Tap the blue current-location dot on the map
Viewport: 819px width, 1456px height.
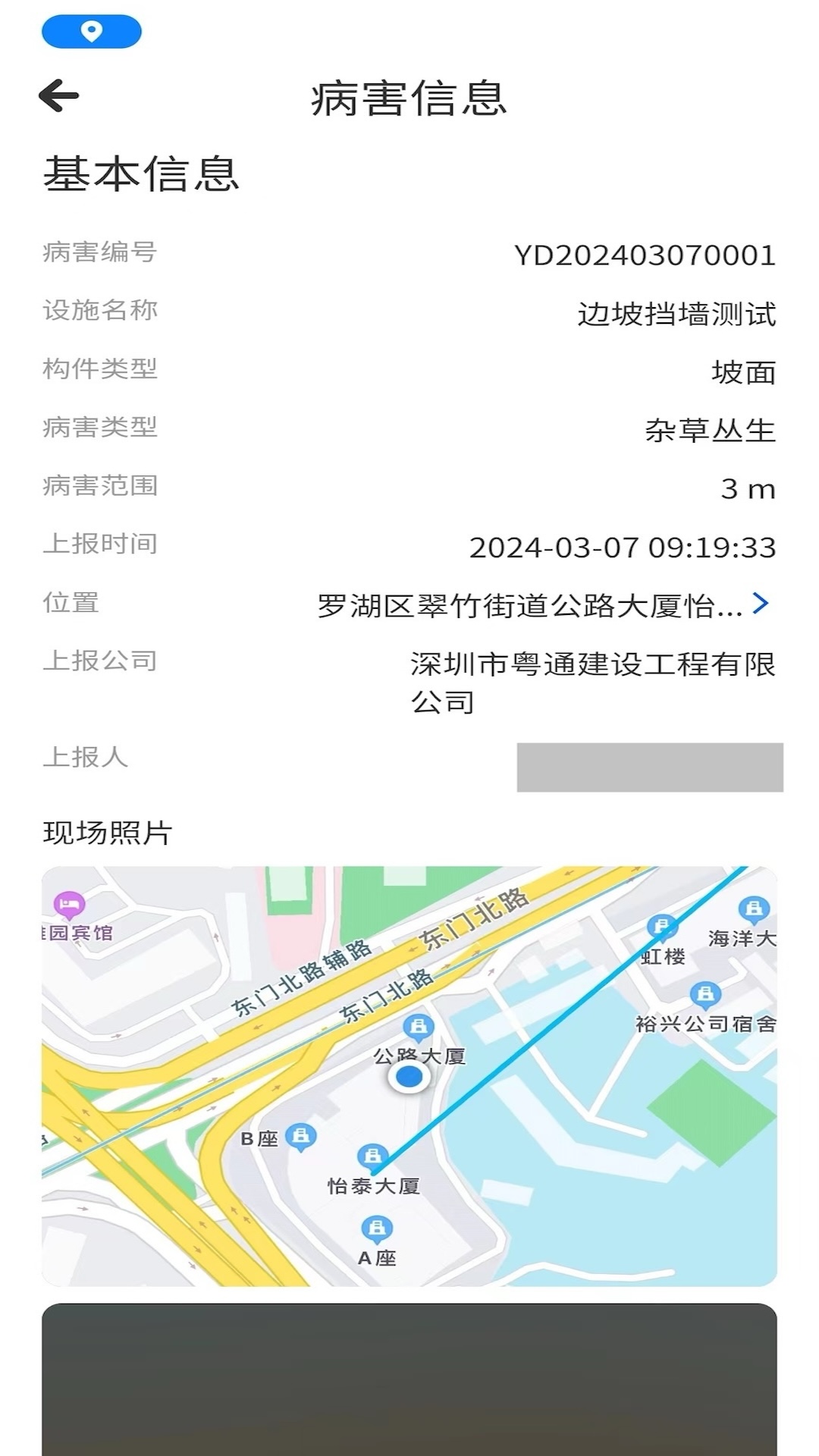coord(409,1075)
